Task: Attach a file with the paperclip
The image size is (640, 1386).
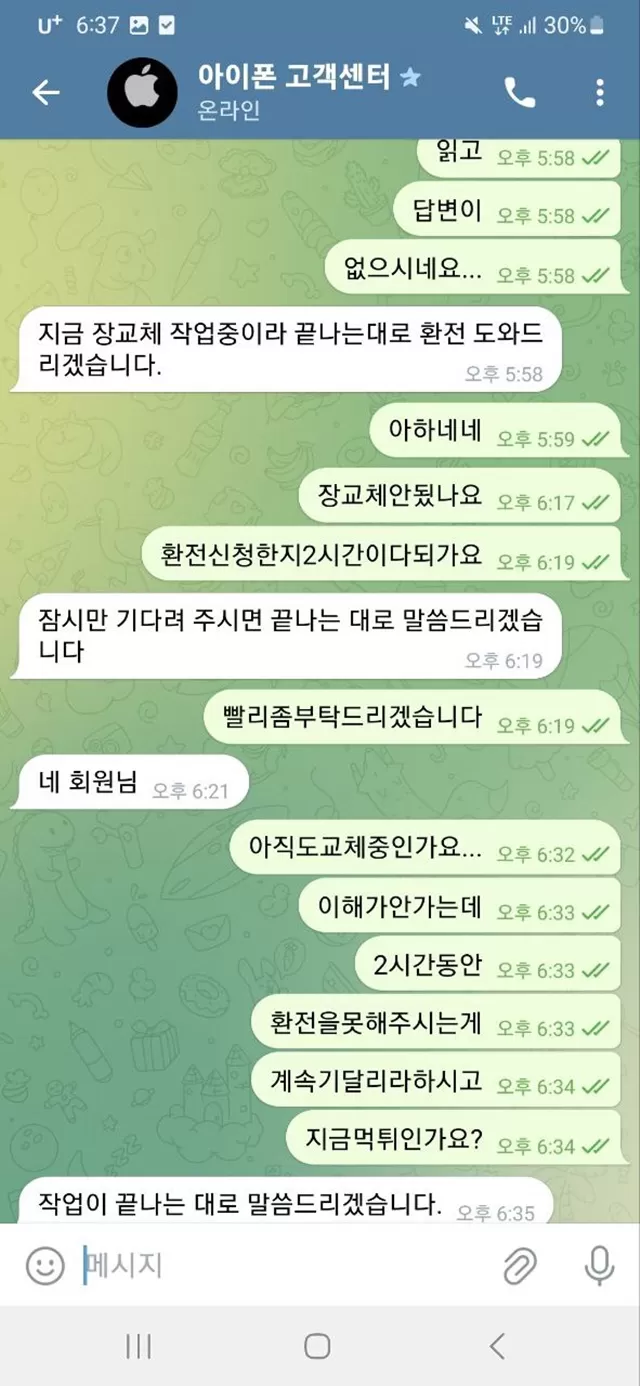Action: (519, 1267)
